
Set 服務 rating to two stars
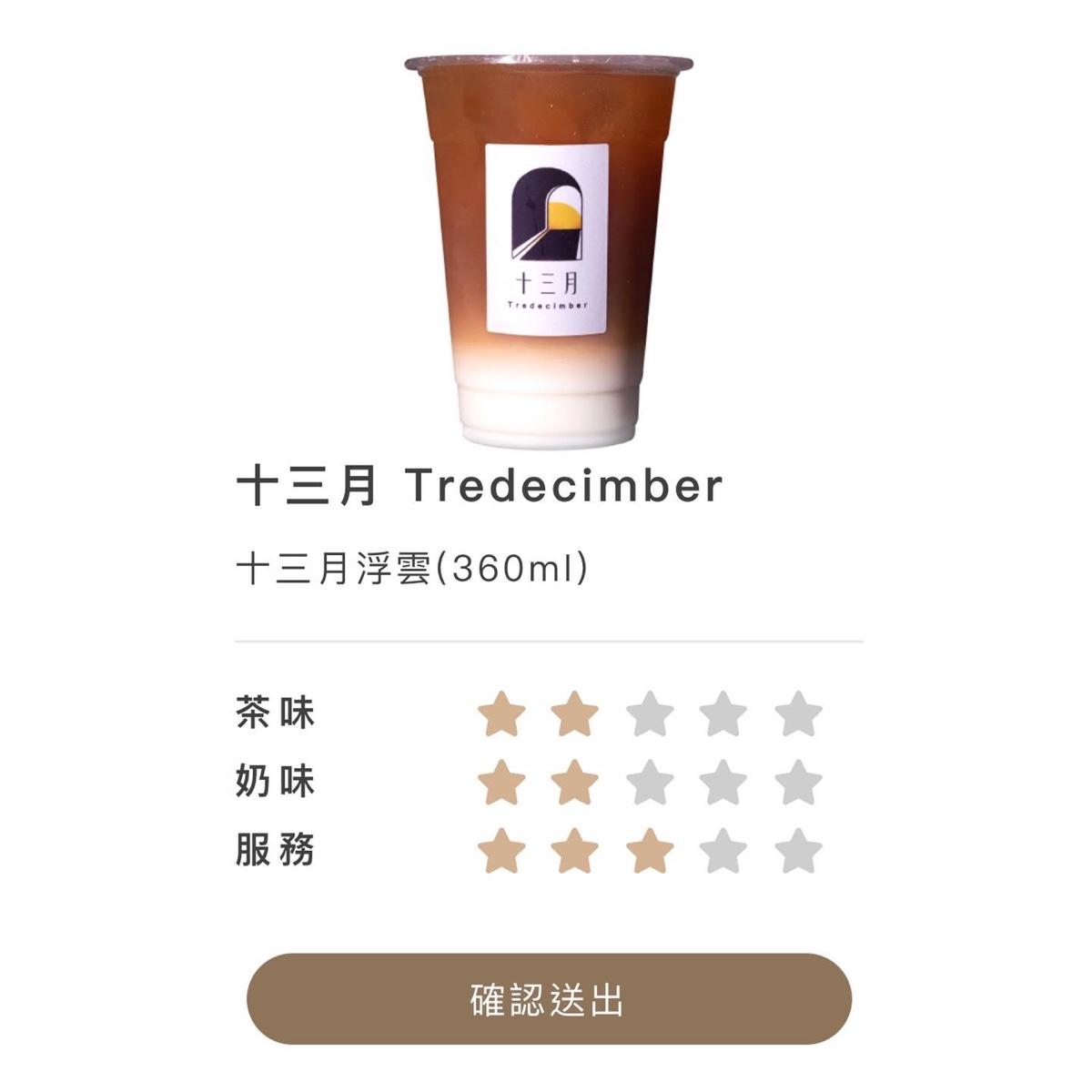(575, 851)
